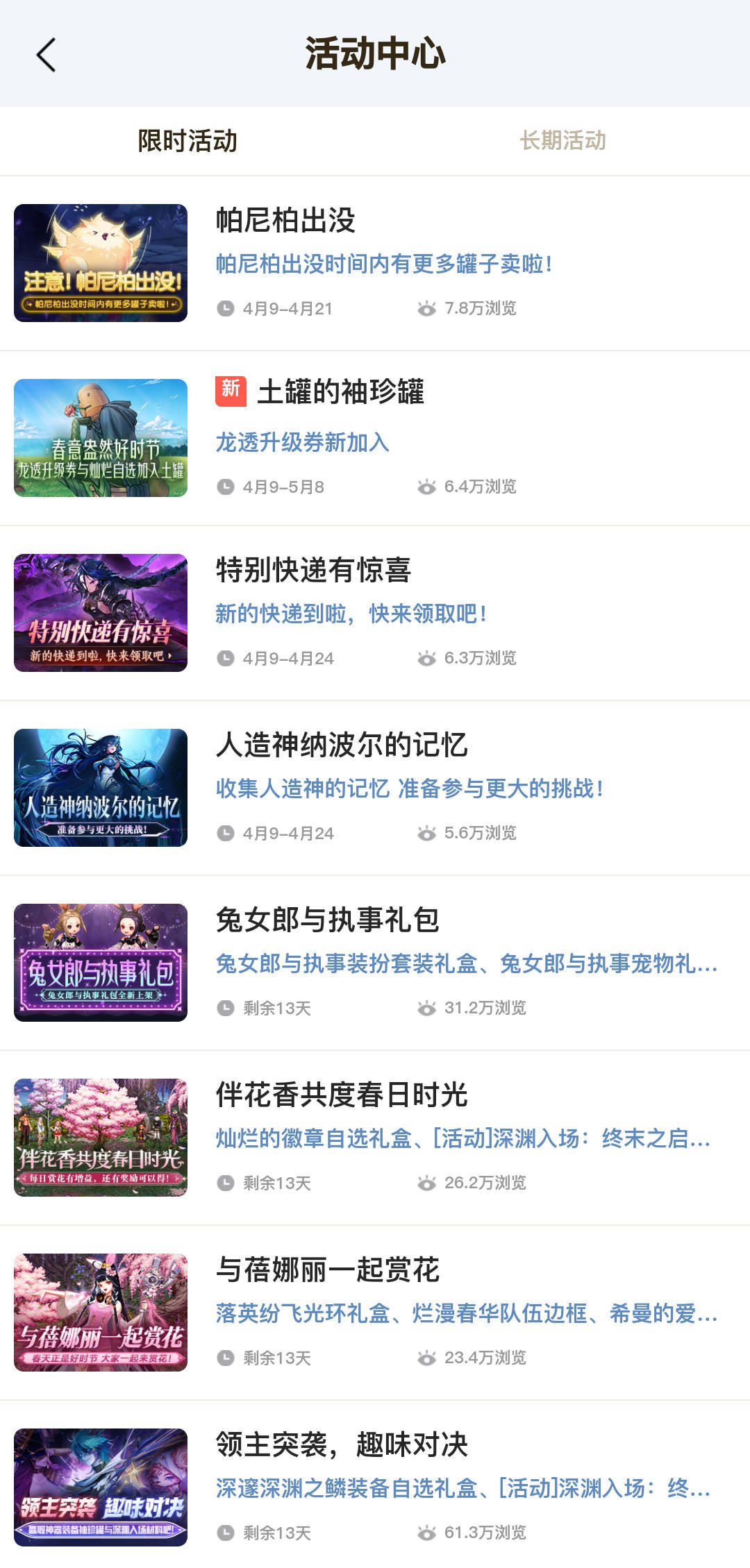View the 特别快递有惊喜 event

[375, 613]
